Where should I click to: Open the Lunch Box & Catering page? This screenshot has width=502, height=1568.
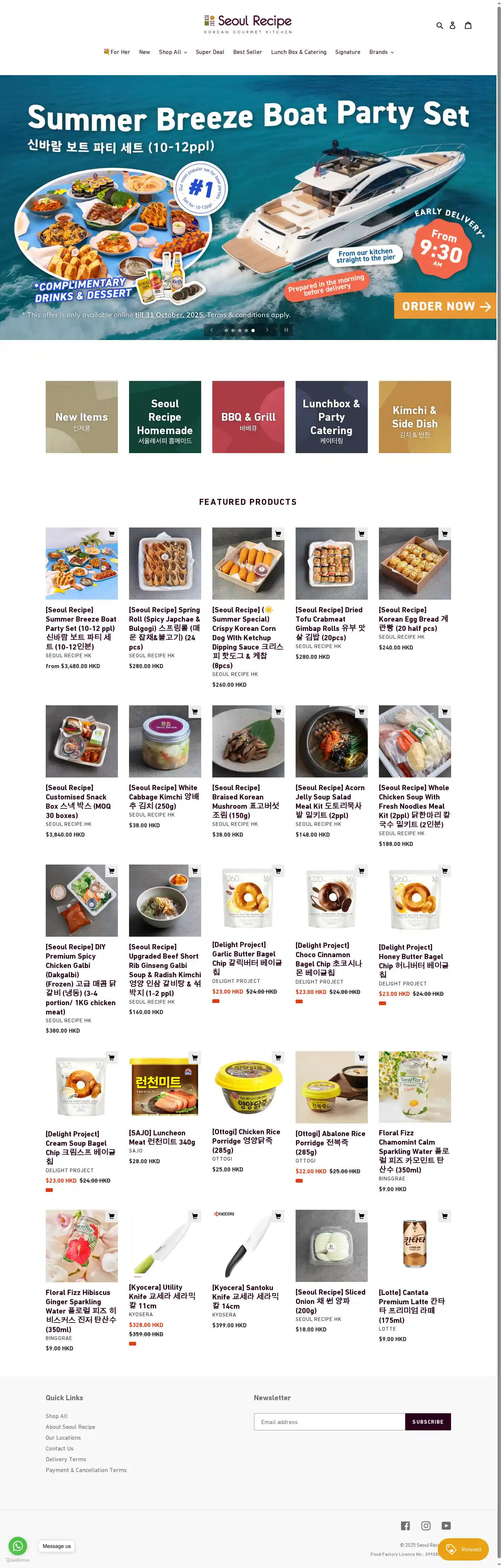(x=298, y=52)
